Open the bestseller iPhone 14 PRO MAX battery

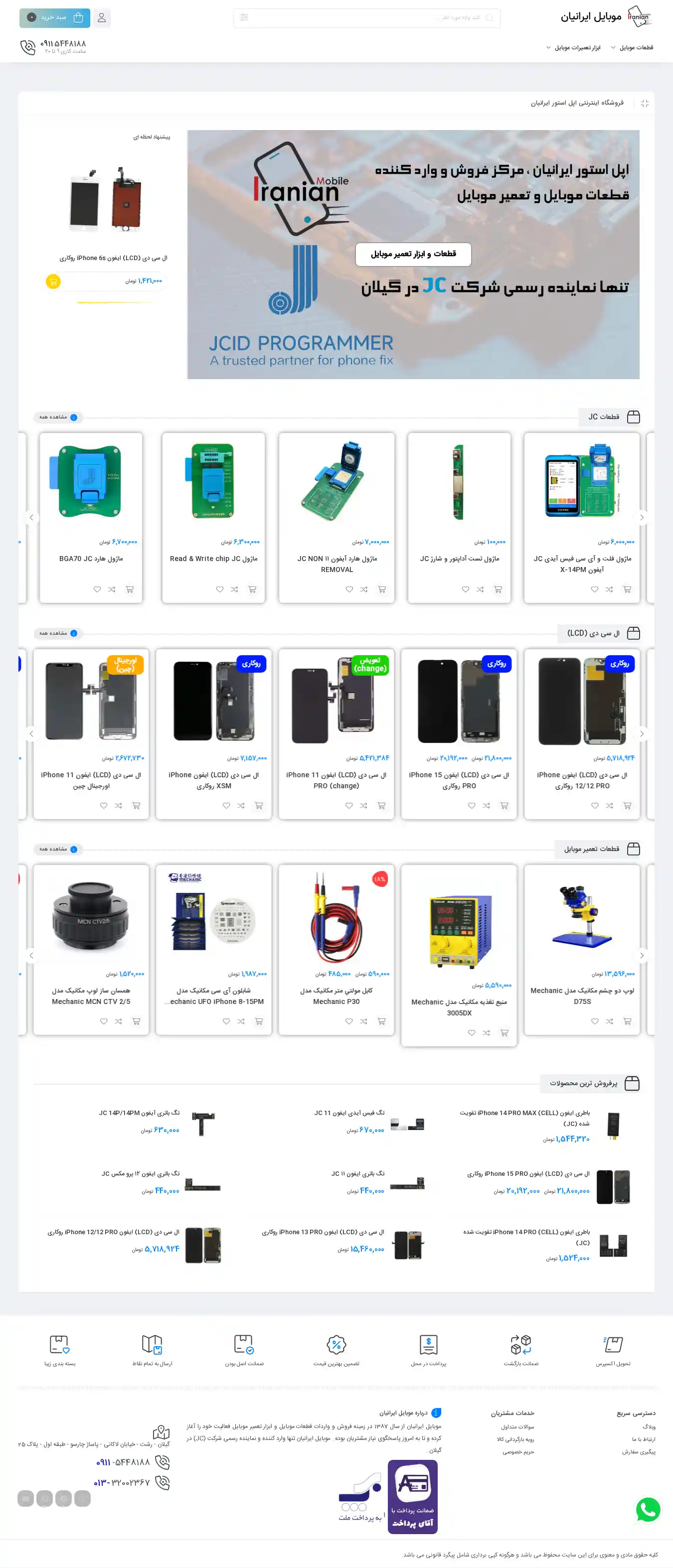(x=524, y=1118)
